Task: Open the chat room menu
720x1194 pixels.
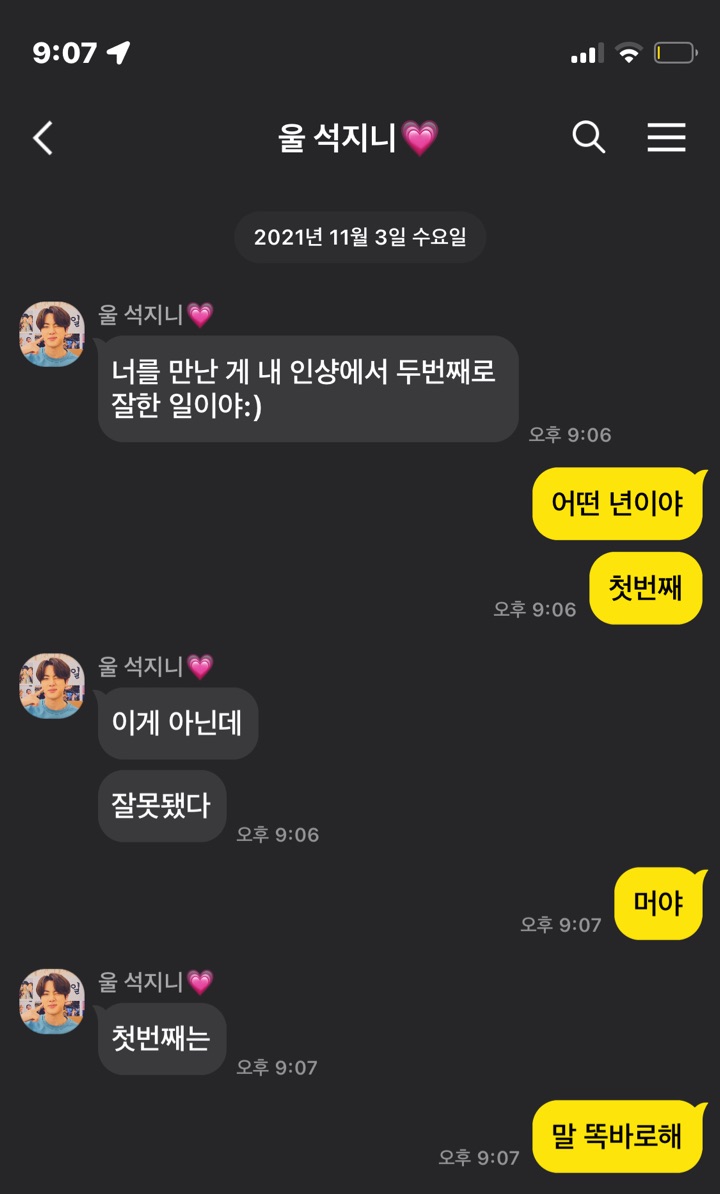Action: click(x=666, y=137)
